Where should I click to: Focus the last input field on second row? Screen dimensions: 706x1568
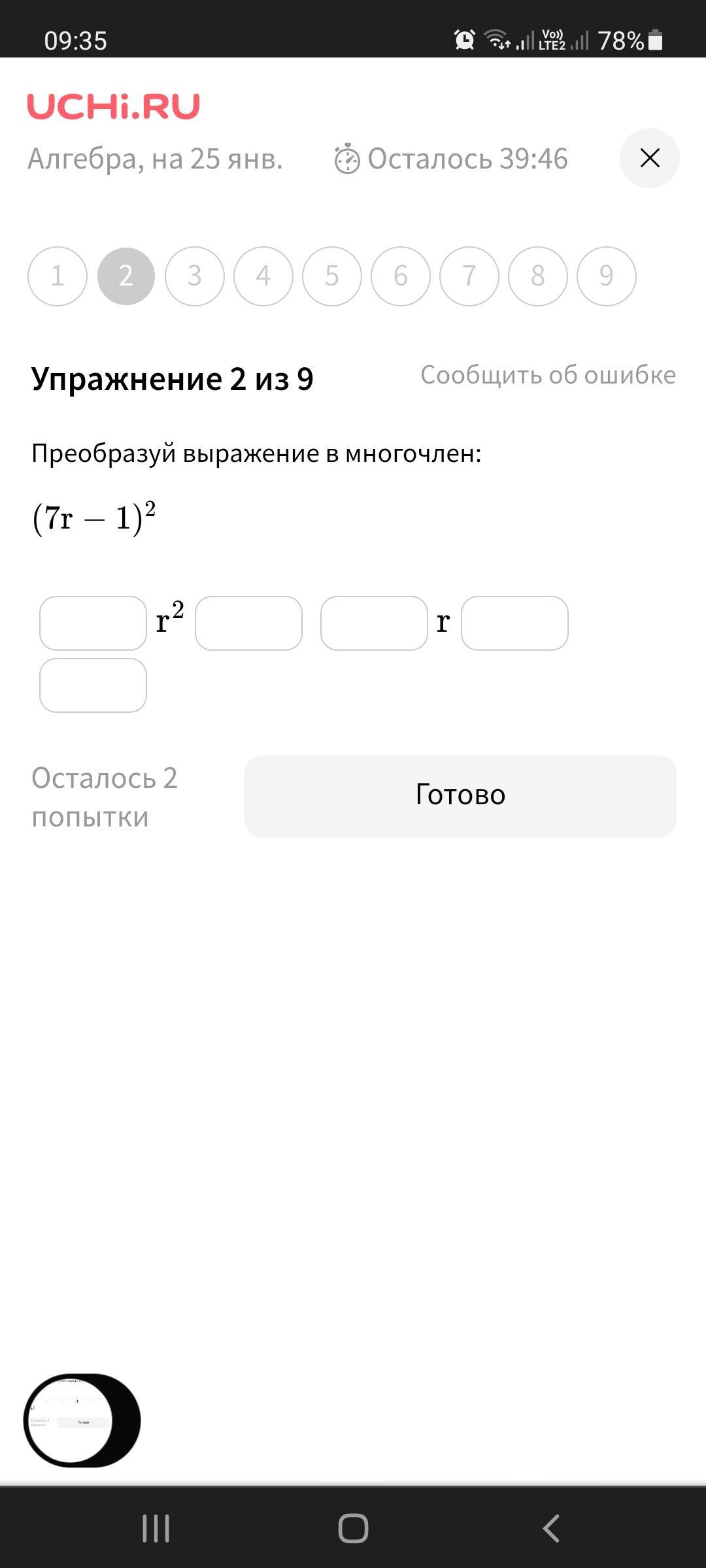(93, 685)
